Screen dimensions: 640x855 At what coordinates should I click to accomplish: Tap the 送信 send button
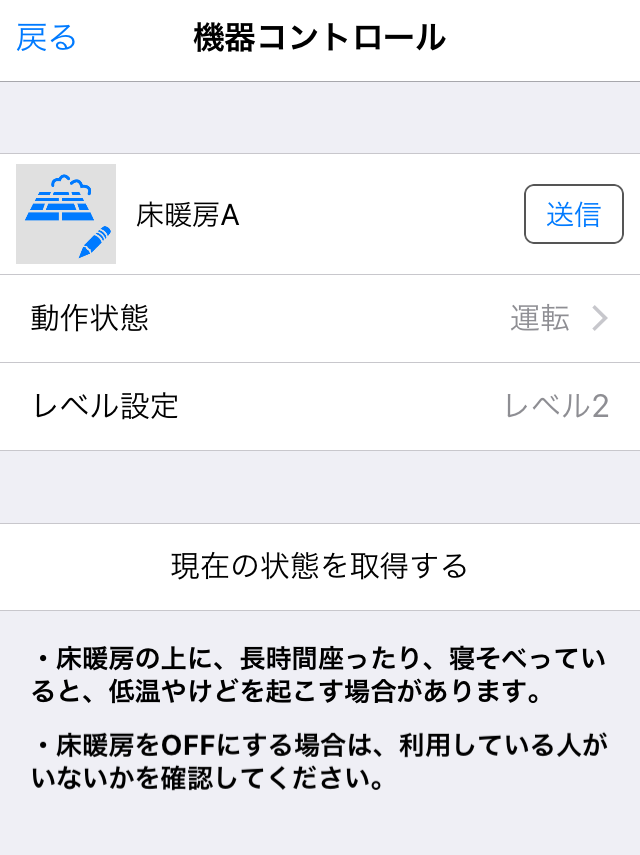[573, 214]
